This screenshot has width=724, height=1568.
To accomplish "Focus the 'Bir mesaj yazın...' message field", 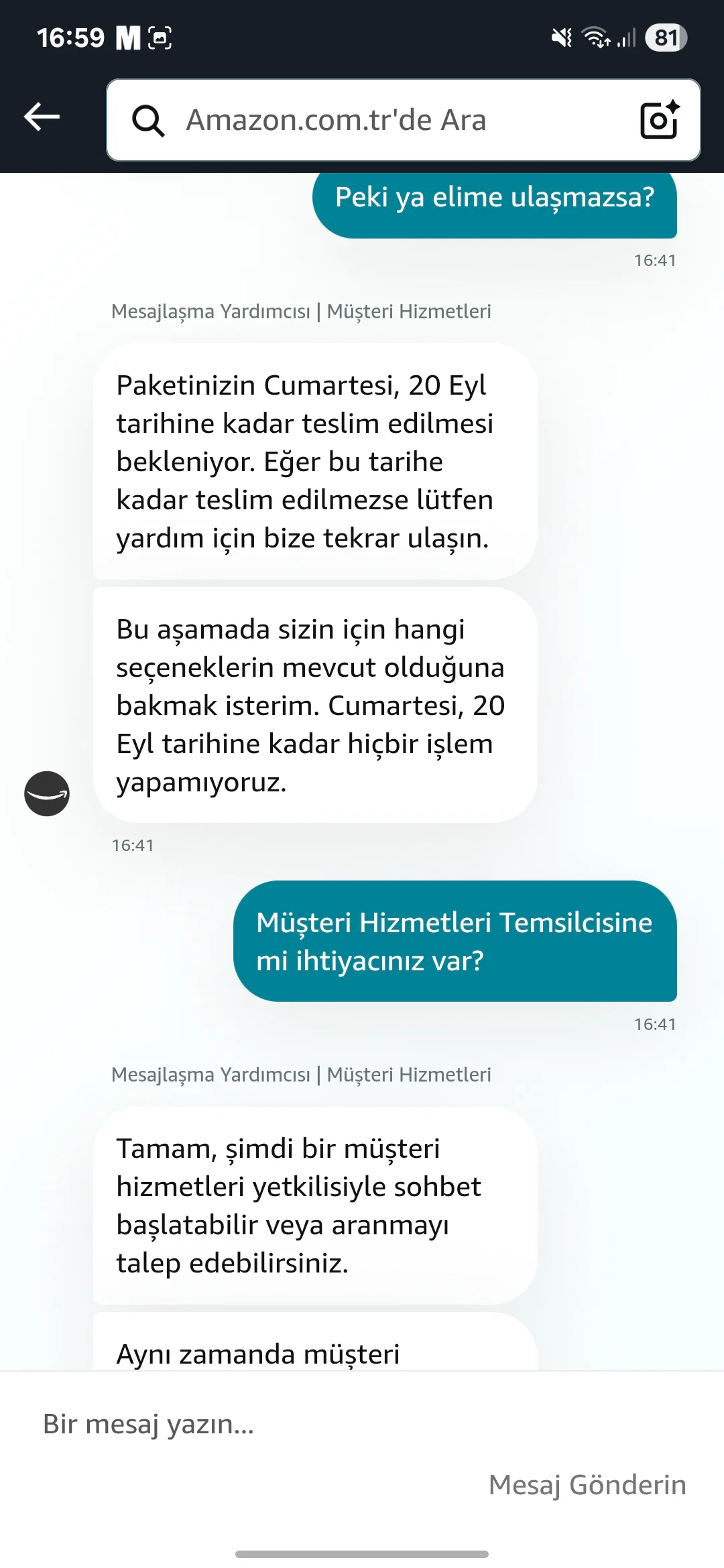I will pyautogui.click(x=335, y=1424).
